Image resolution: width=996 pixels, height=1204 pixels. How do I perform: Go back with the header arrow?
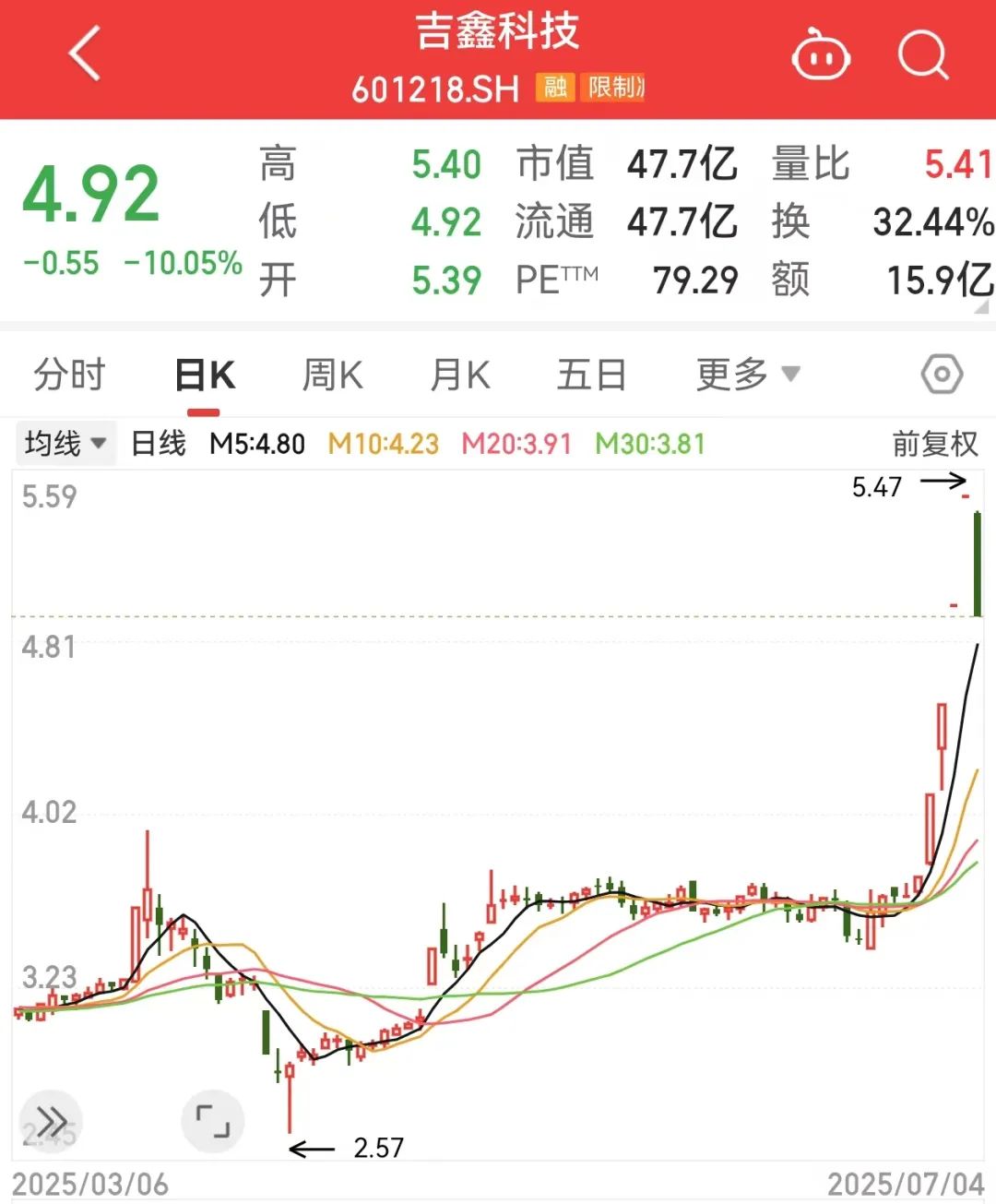pos(85,54)
